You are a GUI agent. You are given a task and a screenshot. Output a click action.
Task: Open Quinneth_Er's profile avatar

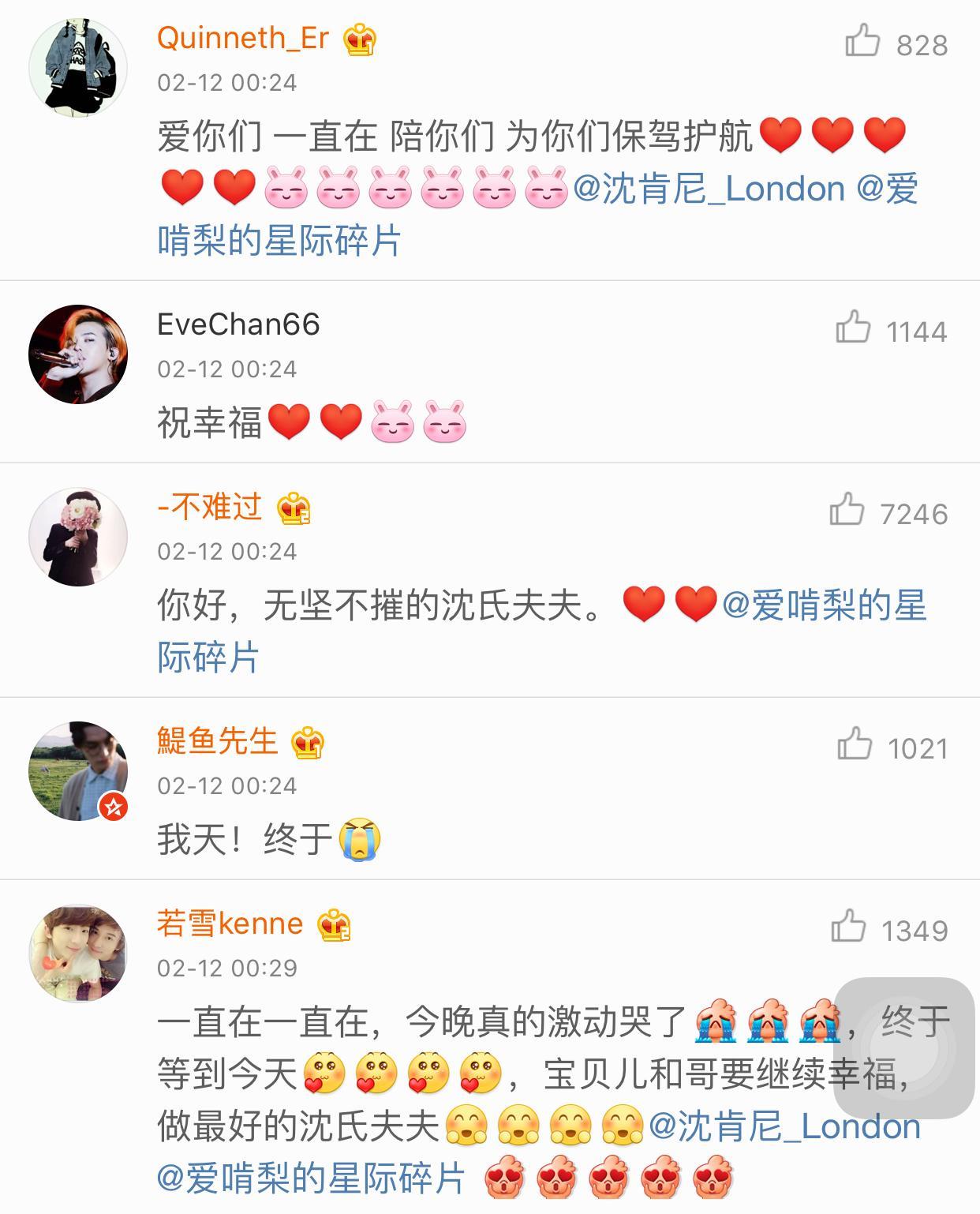click(78, 68)
